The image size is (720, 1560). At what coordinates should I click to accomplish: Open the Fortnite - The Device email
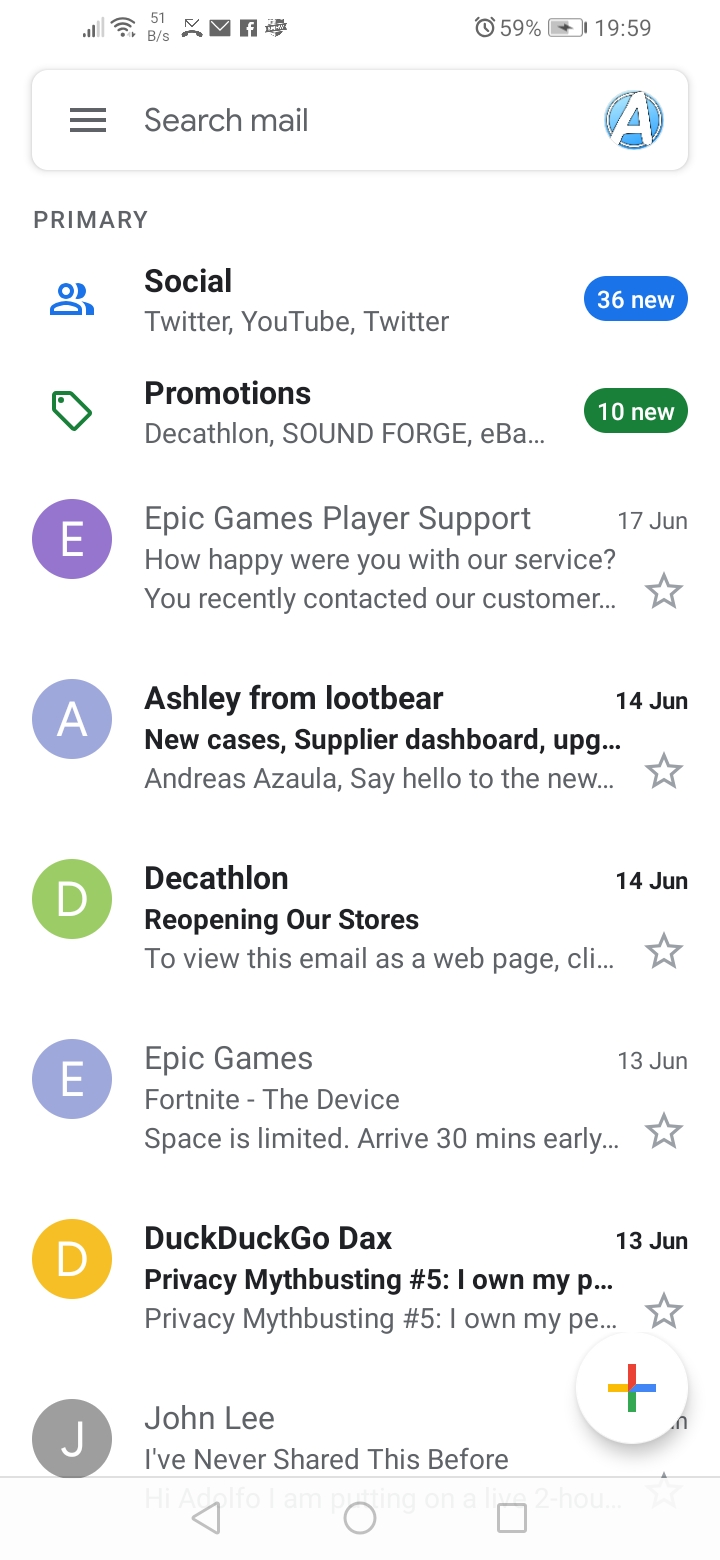tap(360, 1098)
